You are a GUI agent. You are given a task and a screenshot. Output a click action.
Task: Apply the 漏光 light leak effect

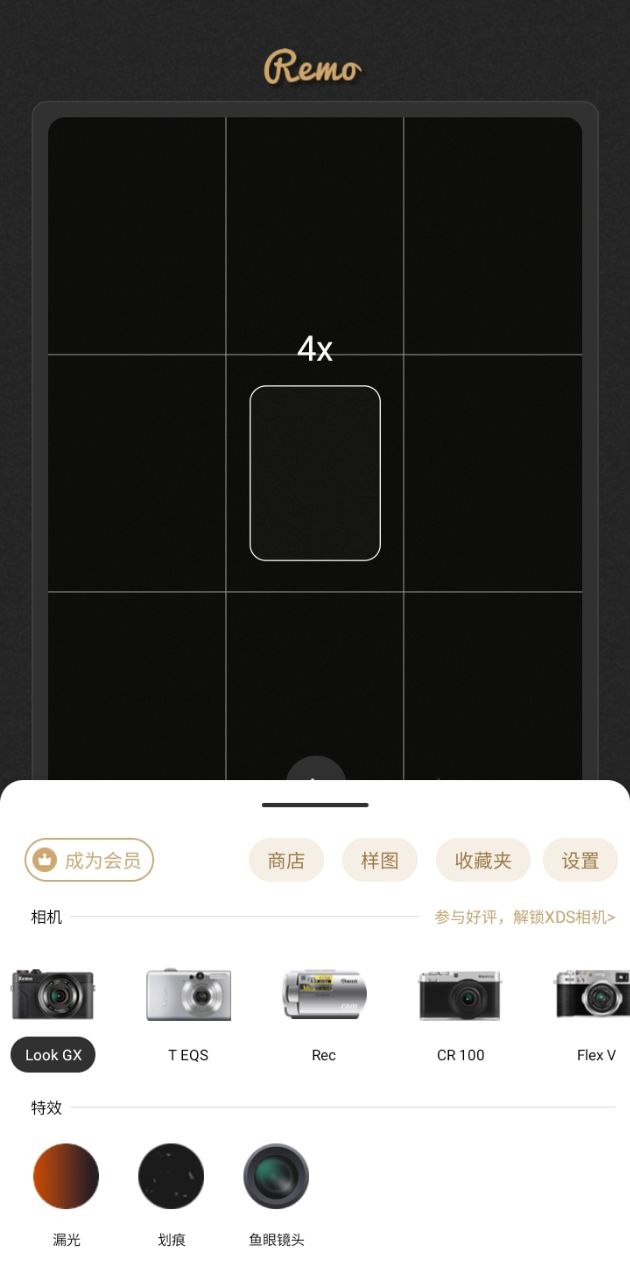(66, 1177)
